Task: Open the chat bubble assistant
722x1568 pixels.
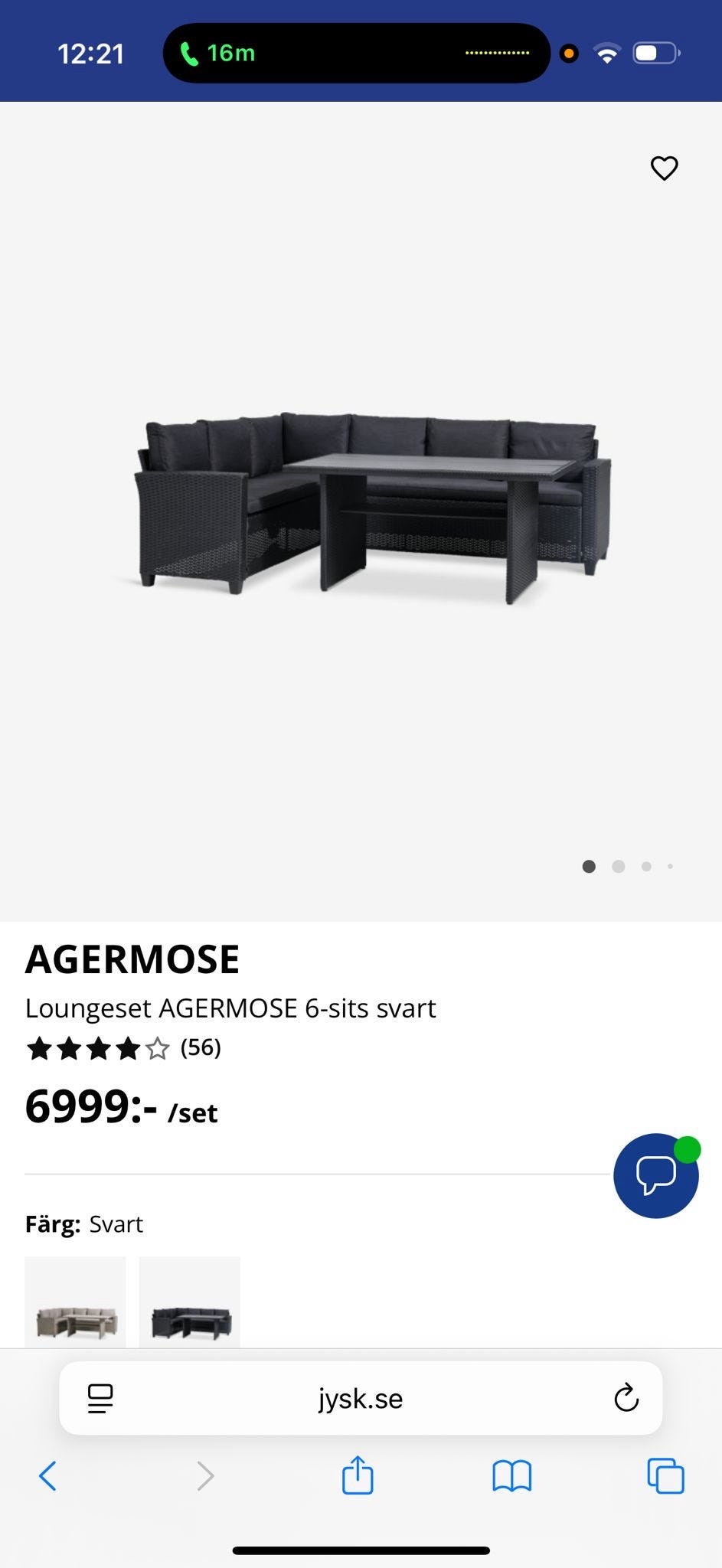Action: click(655, 1175)
